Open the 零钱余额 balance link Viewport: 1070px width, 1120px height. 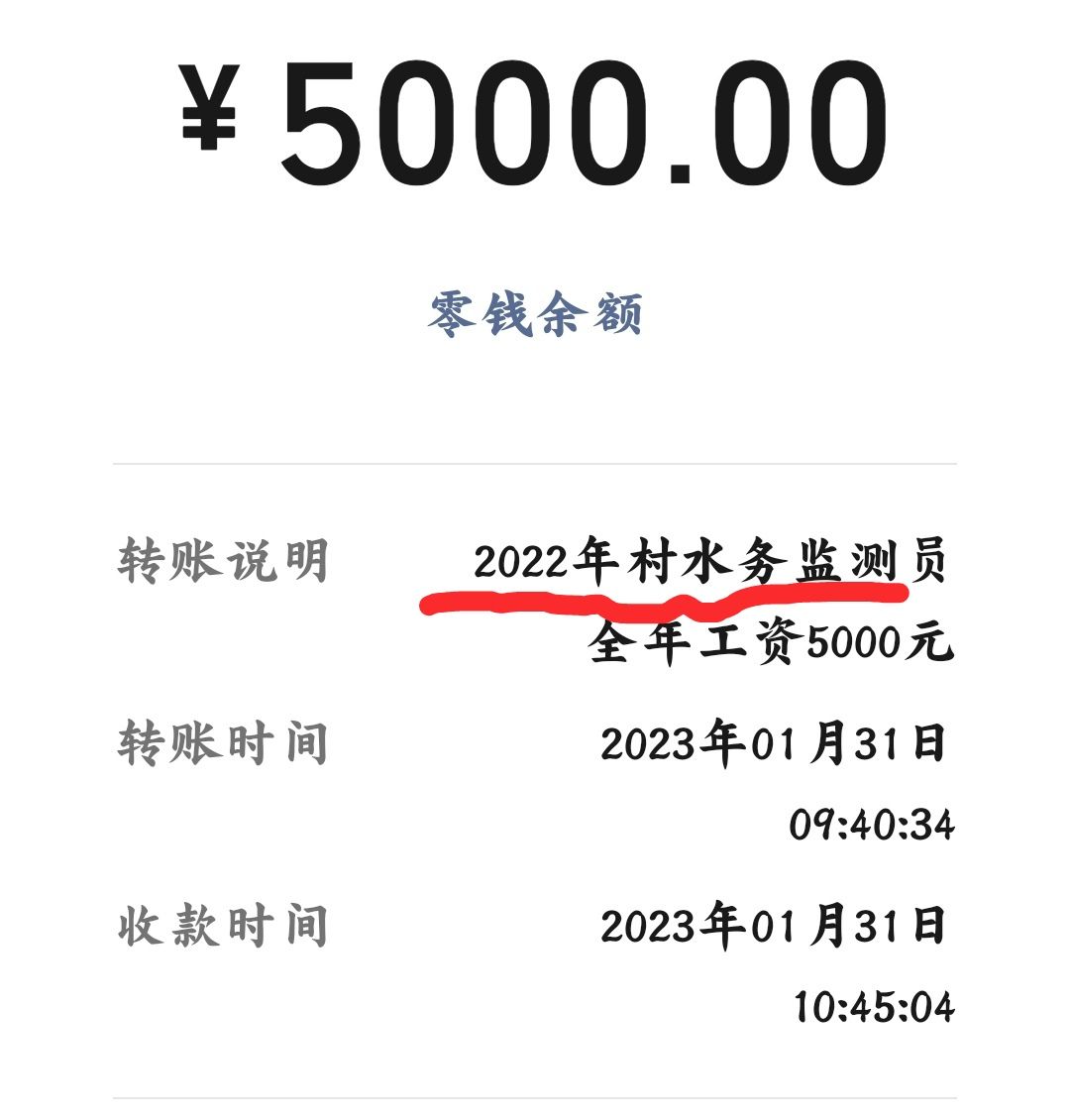536,315
